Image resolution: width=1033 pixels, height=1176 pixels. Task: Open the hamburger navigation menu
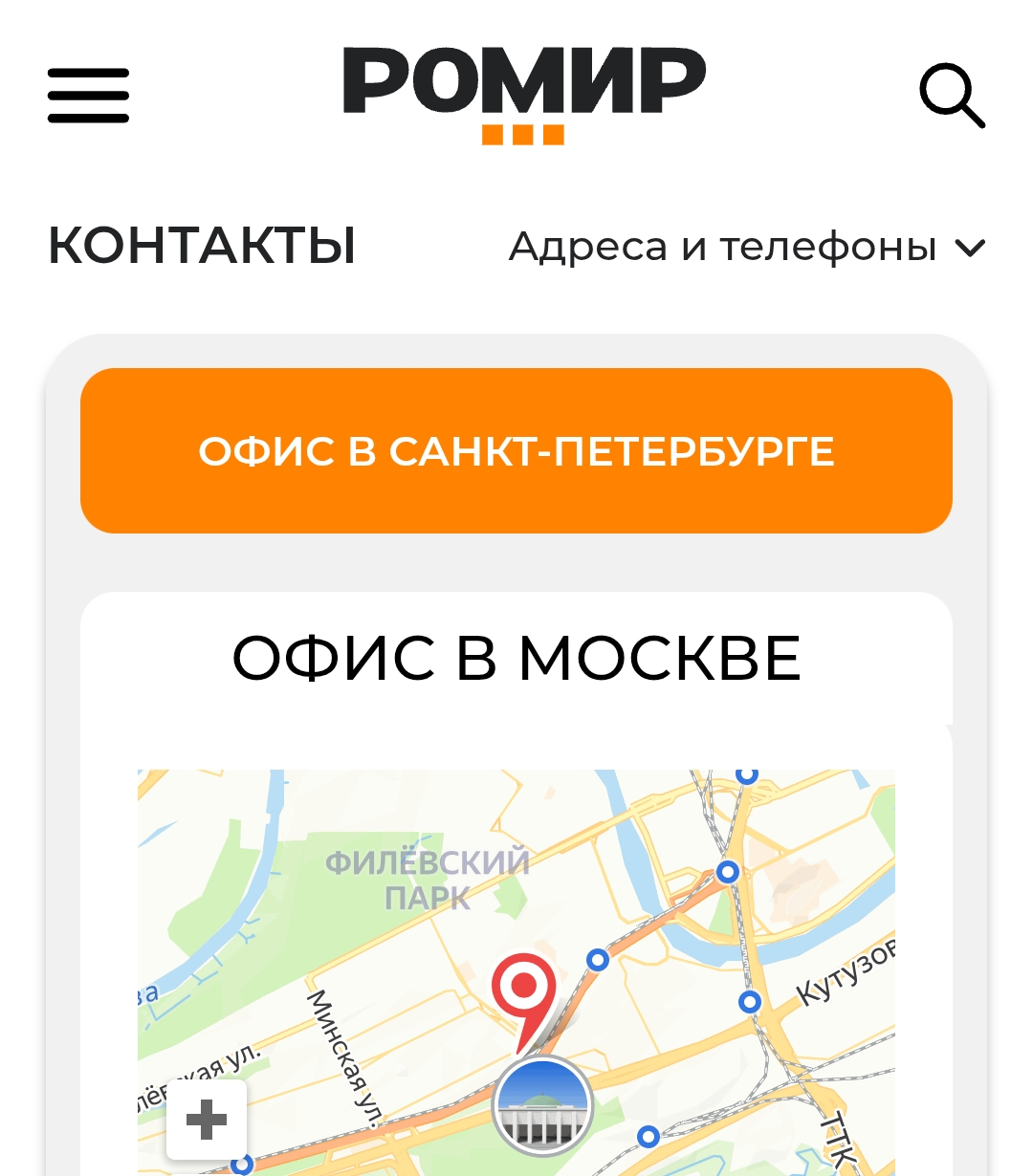(88, 95)
